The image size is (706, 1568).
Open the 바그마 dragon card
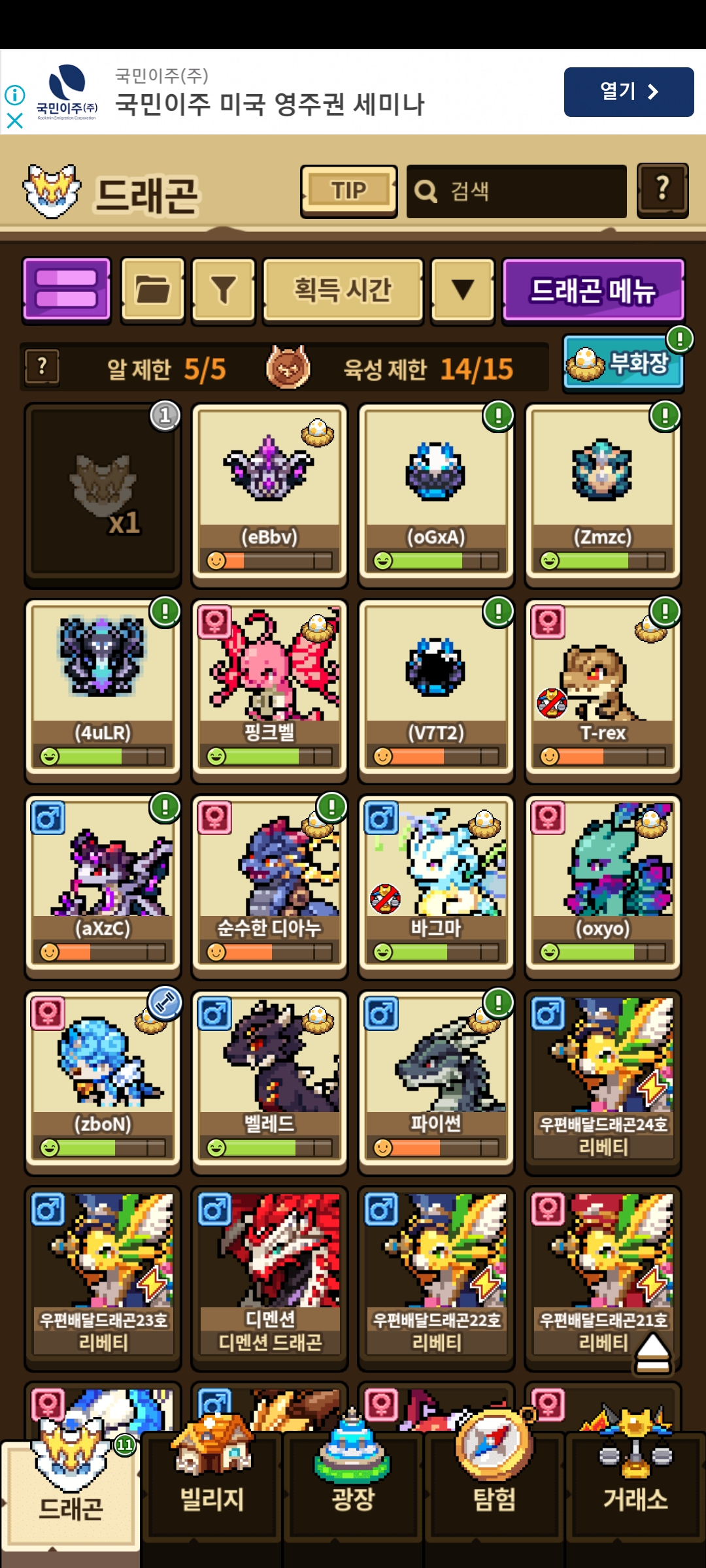click(x=436, y=887)
